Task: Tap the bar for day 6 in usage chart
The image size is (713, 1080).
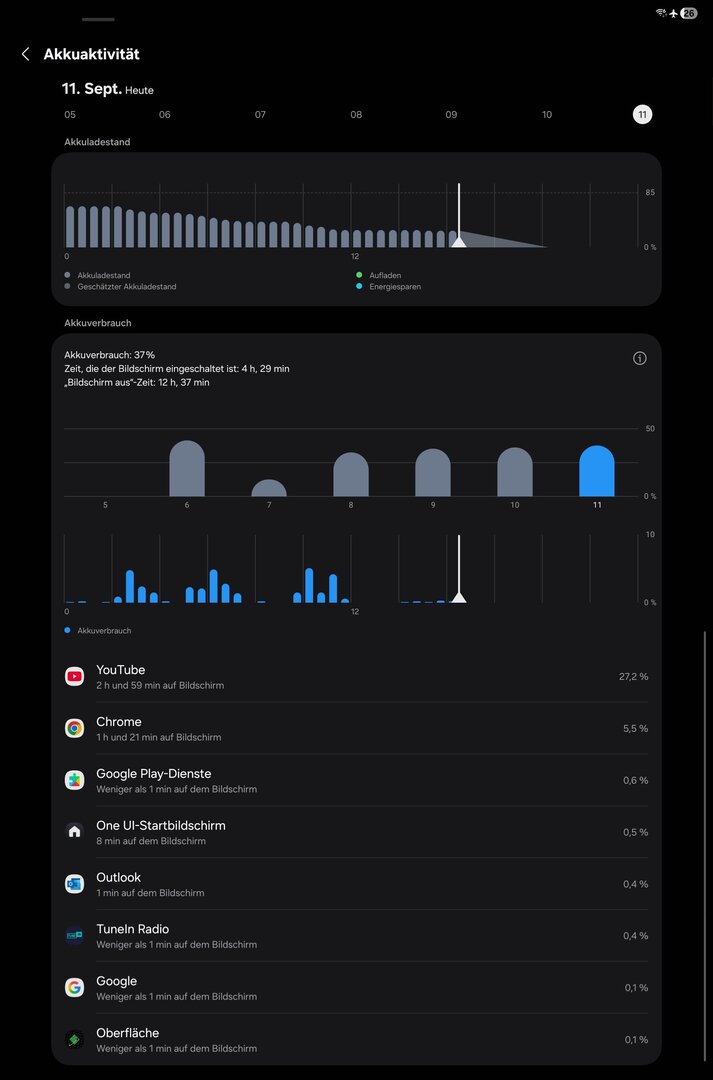Action: pos(187,468)
